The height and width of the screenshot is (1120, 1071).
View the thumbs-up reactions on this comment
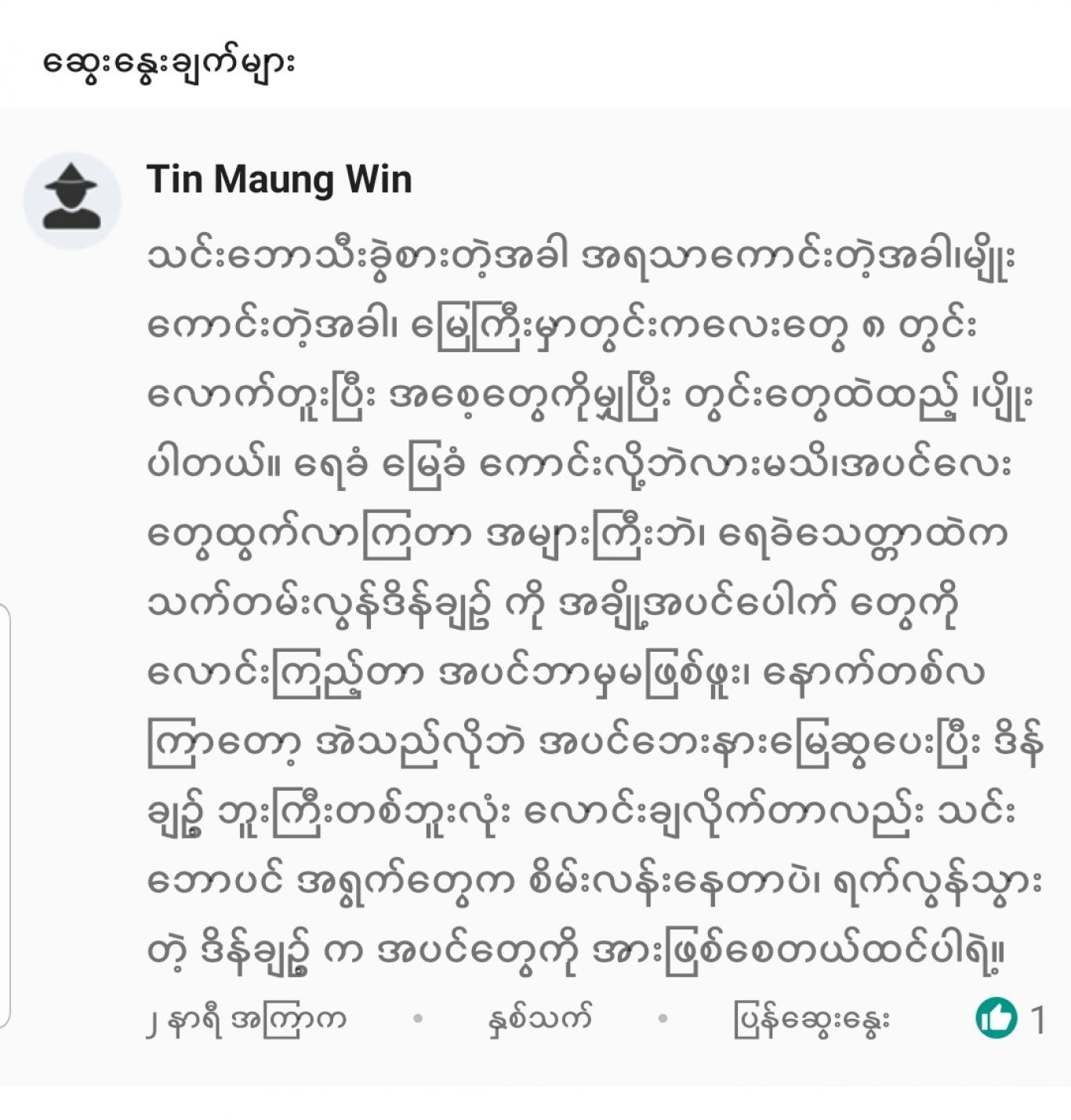coord(1011,1019)
